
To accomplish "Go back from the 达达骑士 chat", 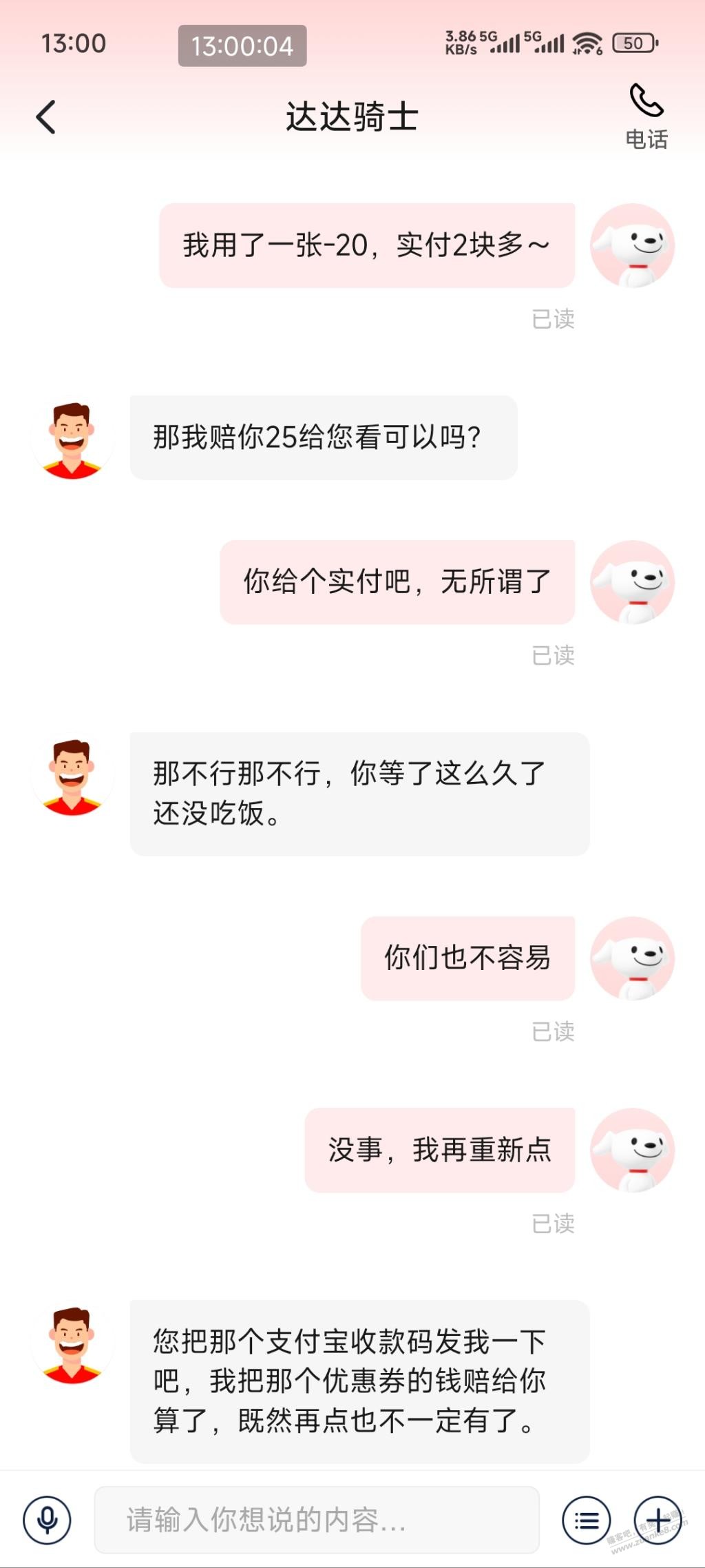I will [46, 116].
